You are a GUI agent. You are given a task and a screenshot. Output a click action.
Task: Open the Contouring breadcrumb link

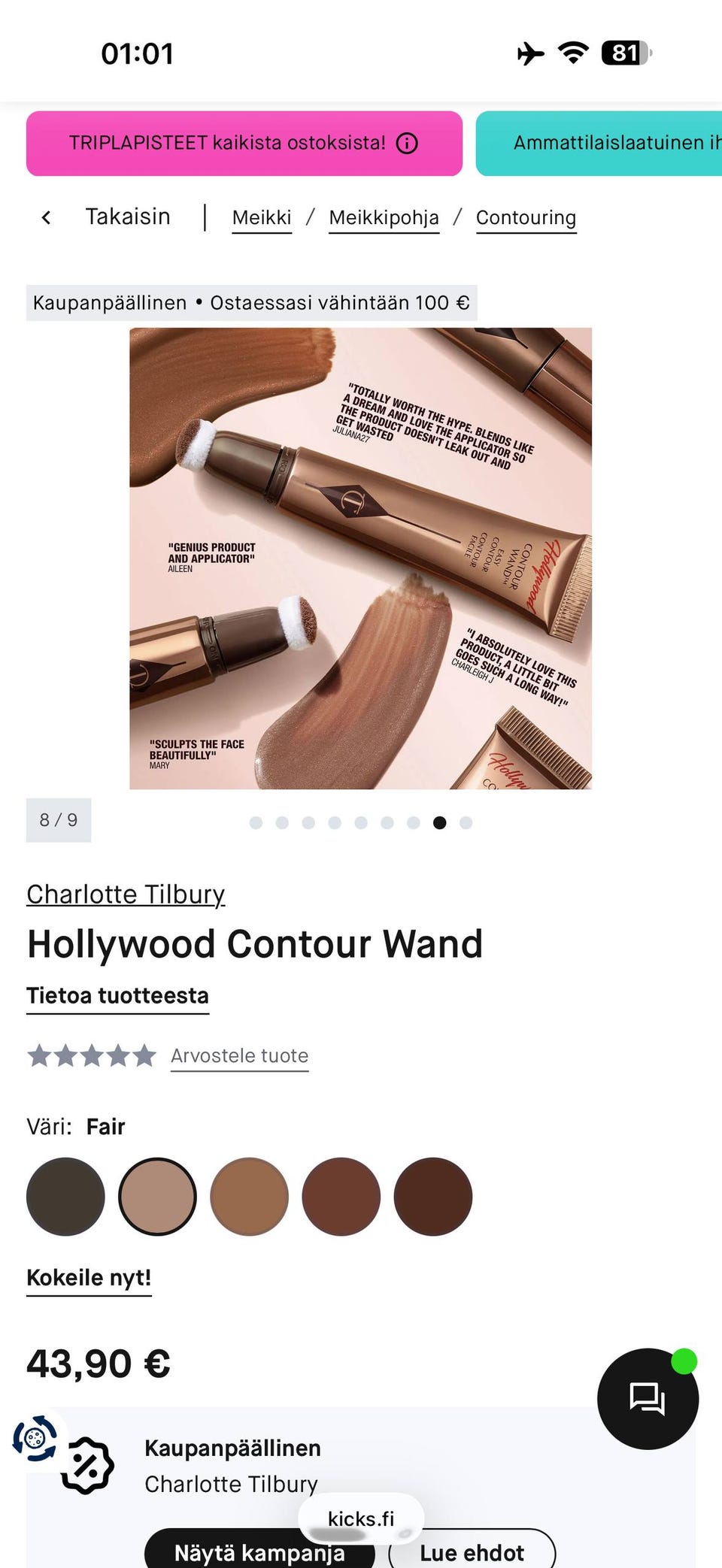526,218
